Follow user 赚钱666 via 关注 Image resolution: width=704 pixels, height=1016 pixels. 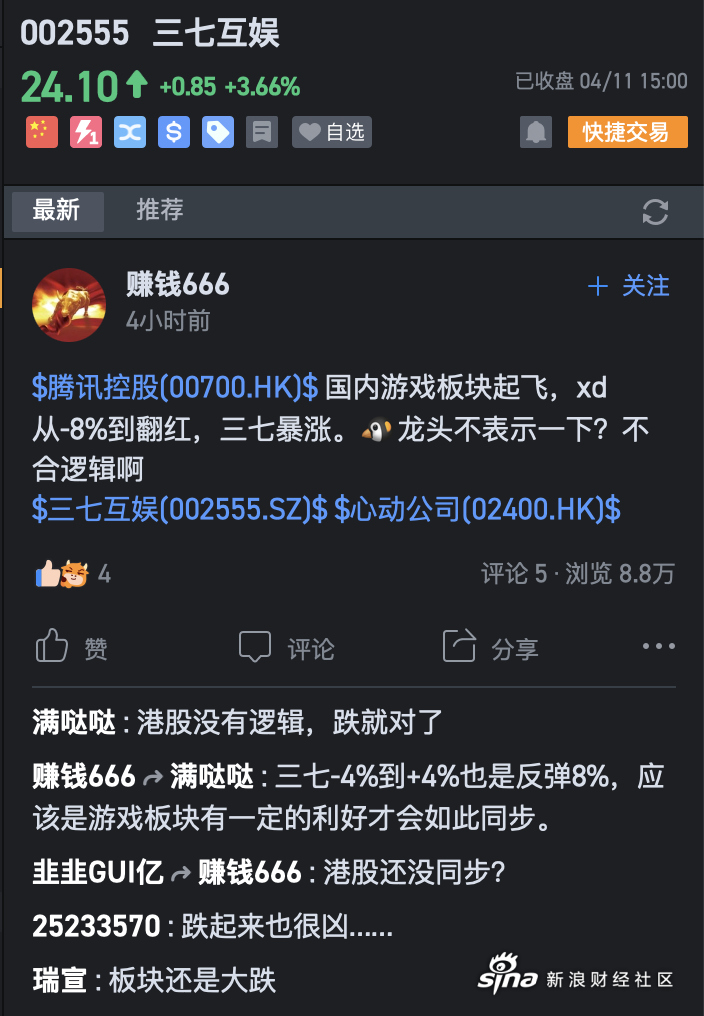coord(628,286)
